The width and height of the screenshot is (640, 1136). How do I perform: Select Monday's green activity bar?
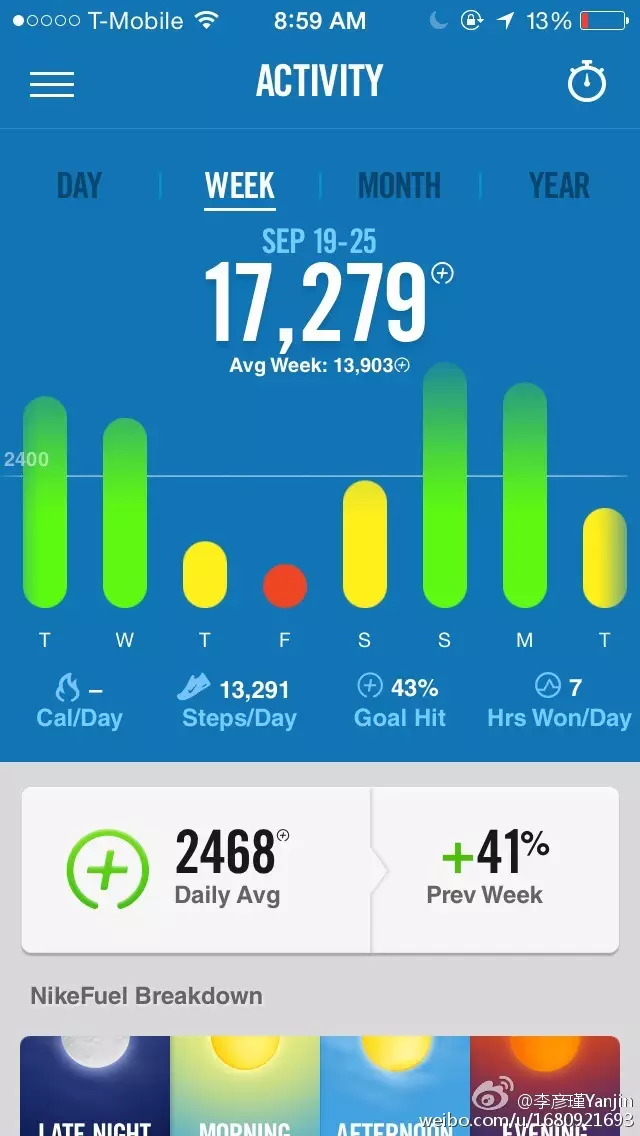525,495
